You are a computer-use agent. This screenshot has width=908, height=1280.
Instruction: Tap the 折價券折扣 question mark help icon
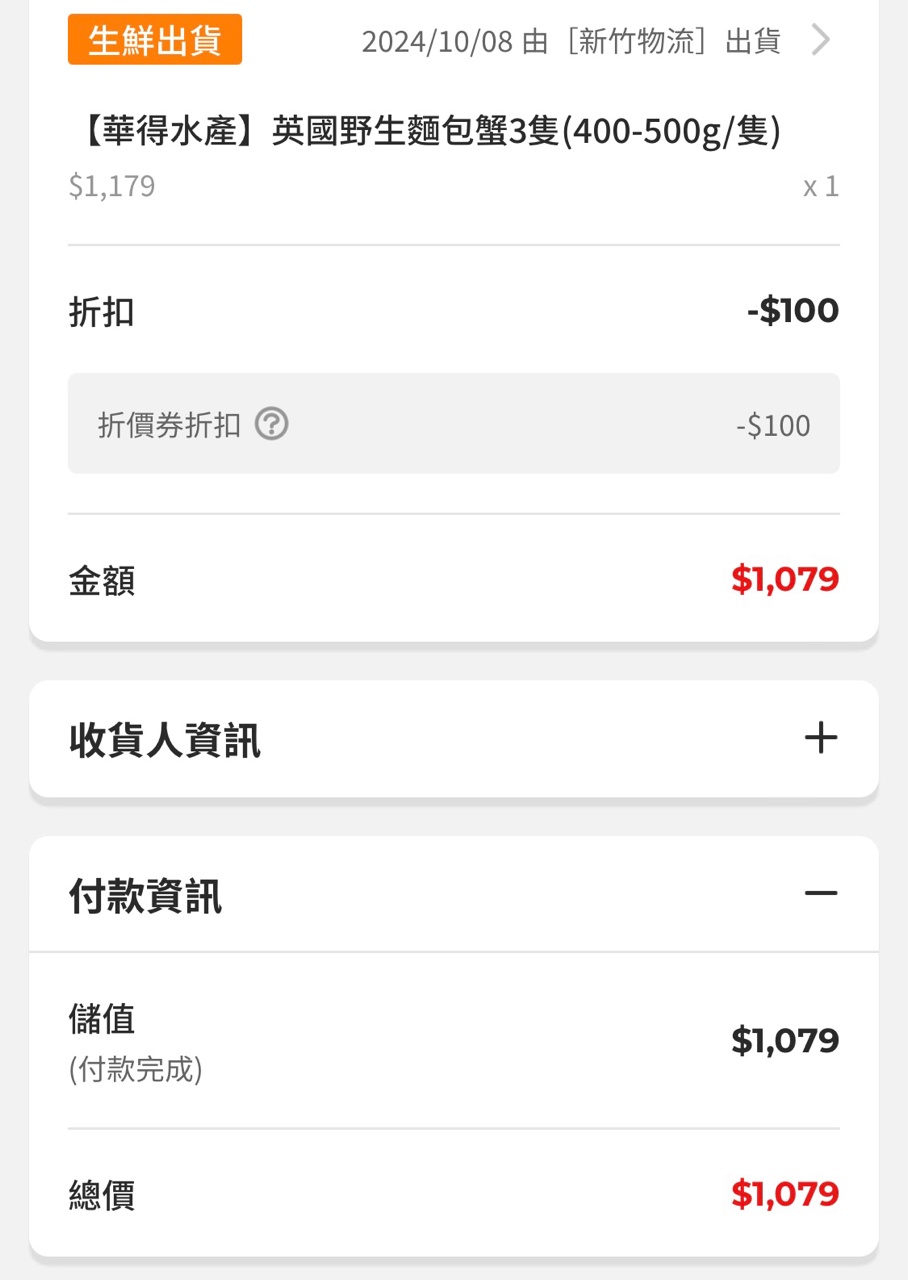[271, 425]
